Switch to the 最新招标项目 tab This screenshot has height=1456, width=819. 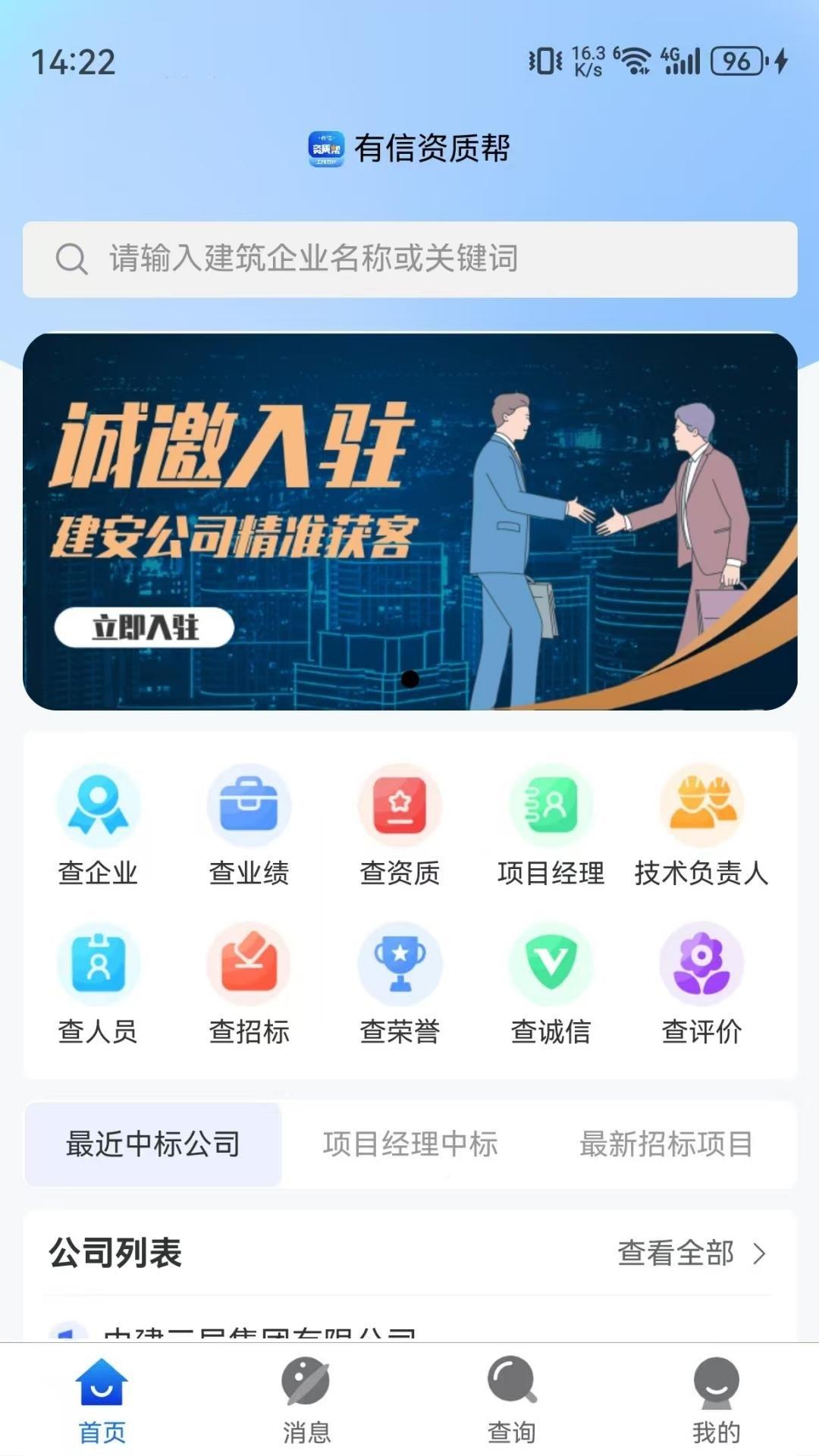point(667,1145)
